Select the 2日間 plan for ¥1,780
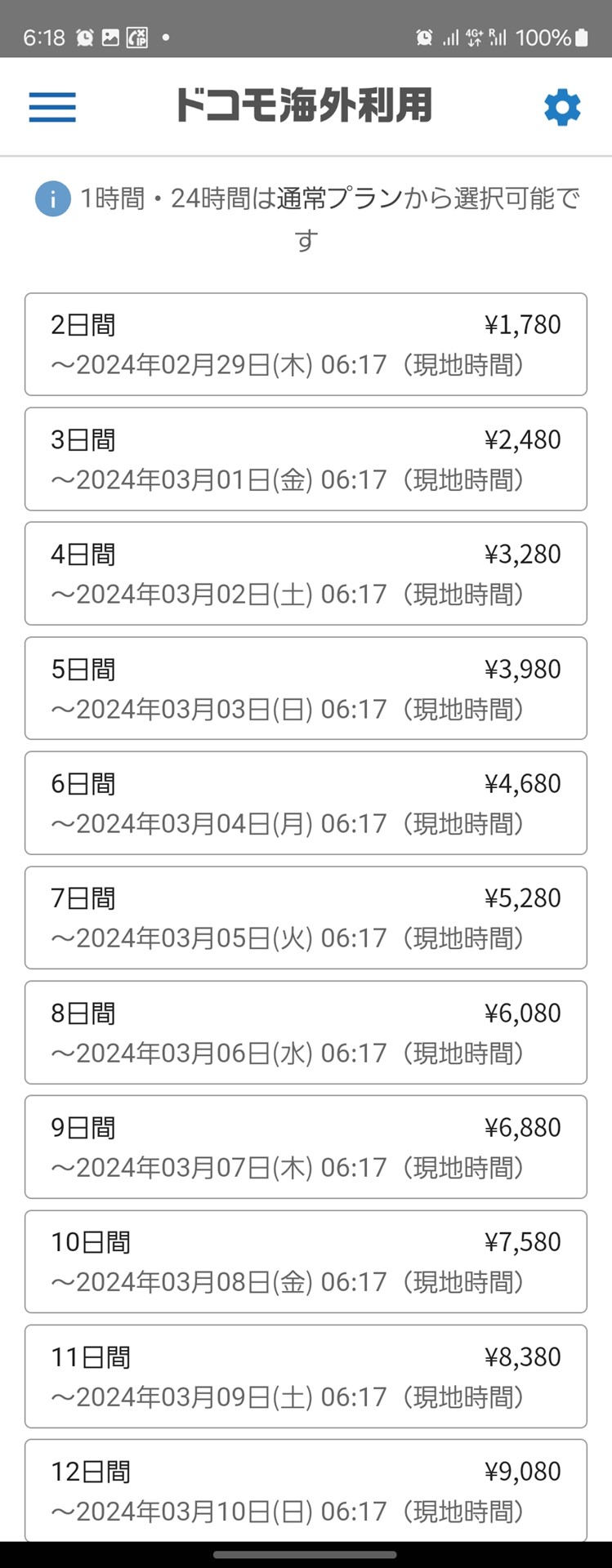The image size is (612, 1568). (x=306, y=345)
